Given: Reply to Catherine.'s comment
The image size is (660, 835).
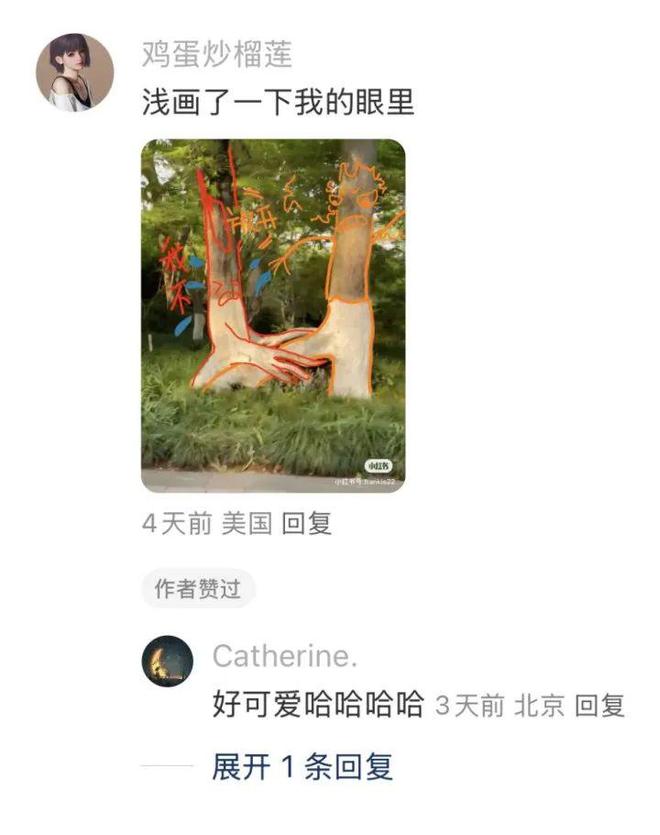Looking at the screenshot, I should tap(599, 705).
